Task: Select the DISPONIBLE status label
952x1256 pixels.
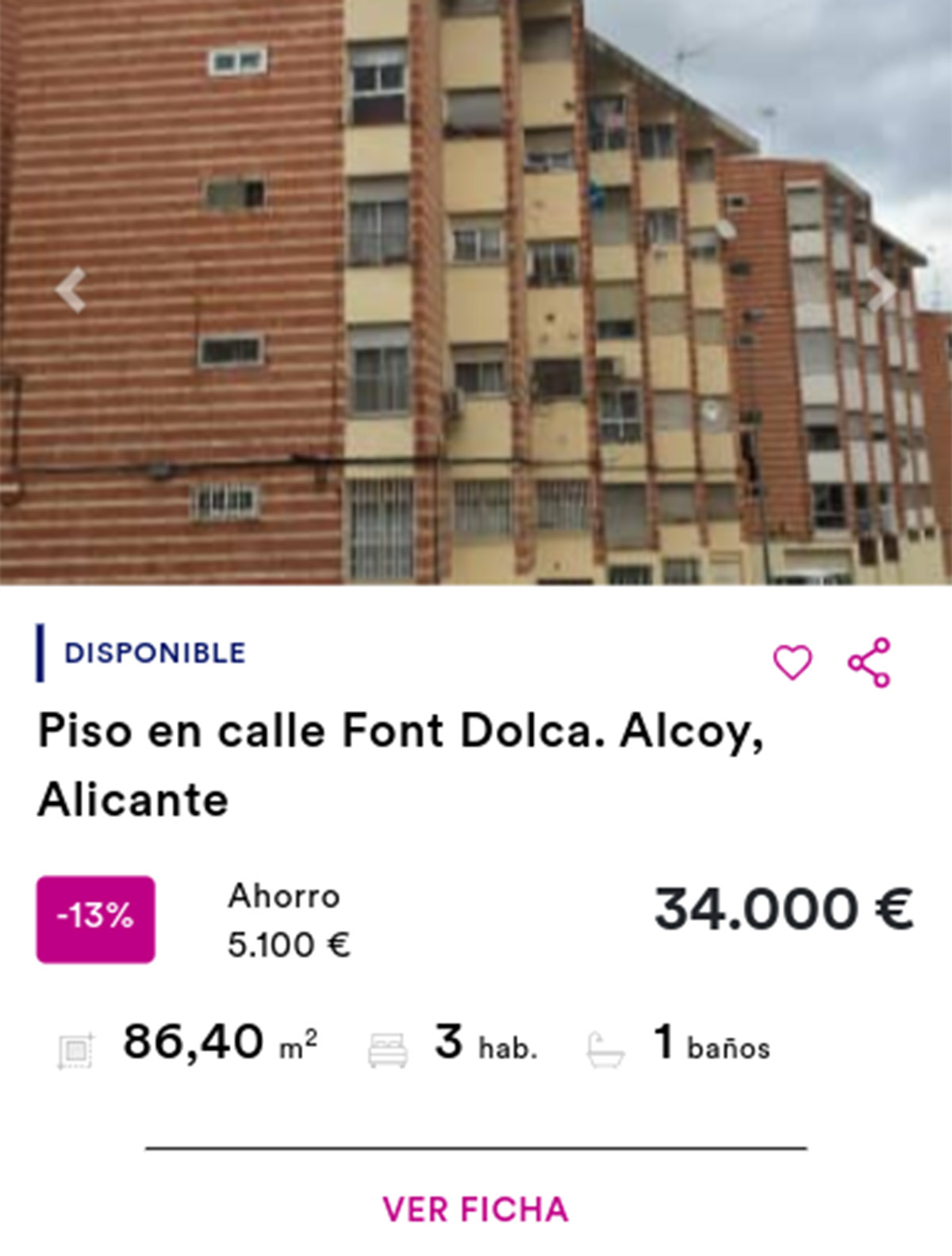Action: click(155, 654)
